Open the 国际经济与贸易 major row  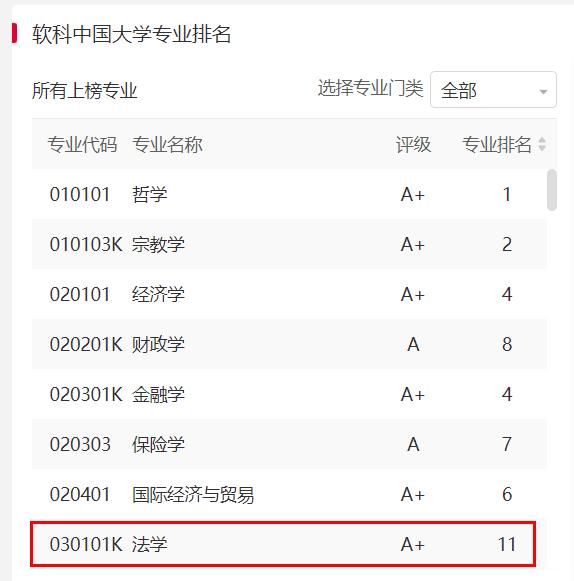coord(289,494)
